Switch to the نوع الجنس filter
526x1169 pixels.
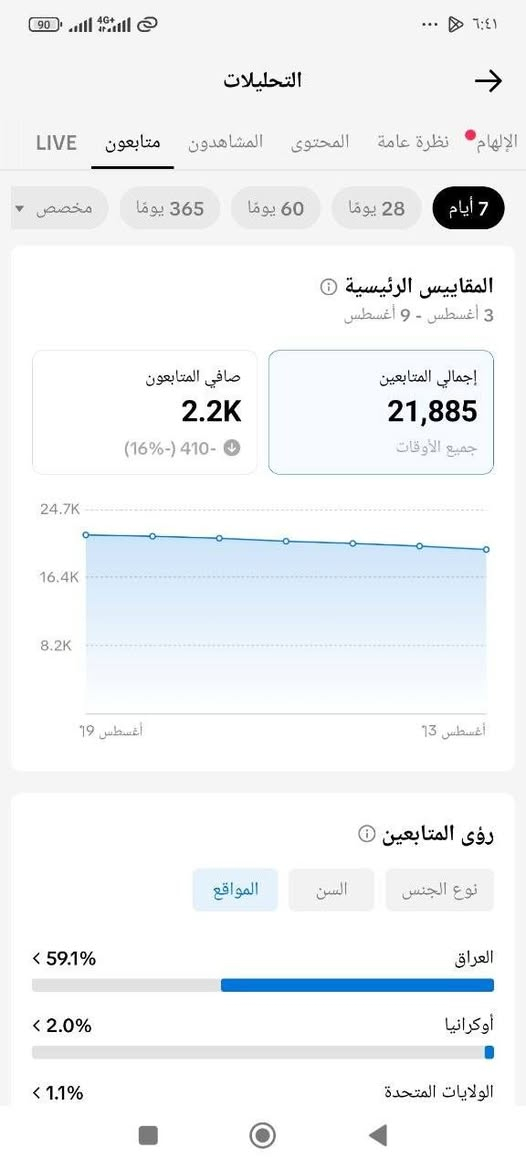point(440,890)
